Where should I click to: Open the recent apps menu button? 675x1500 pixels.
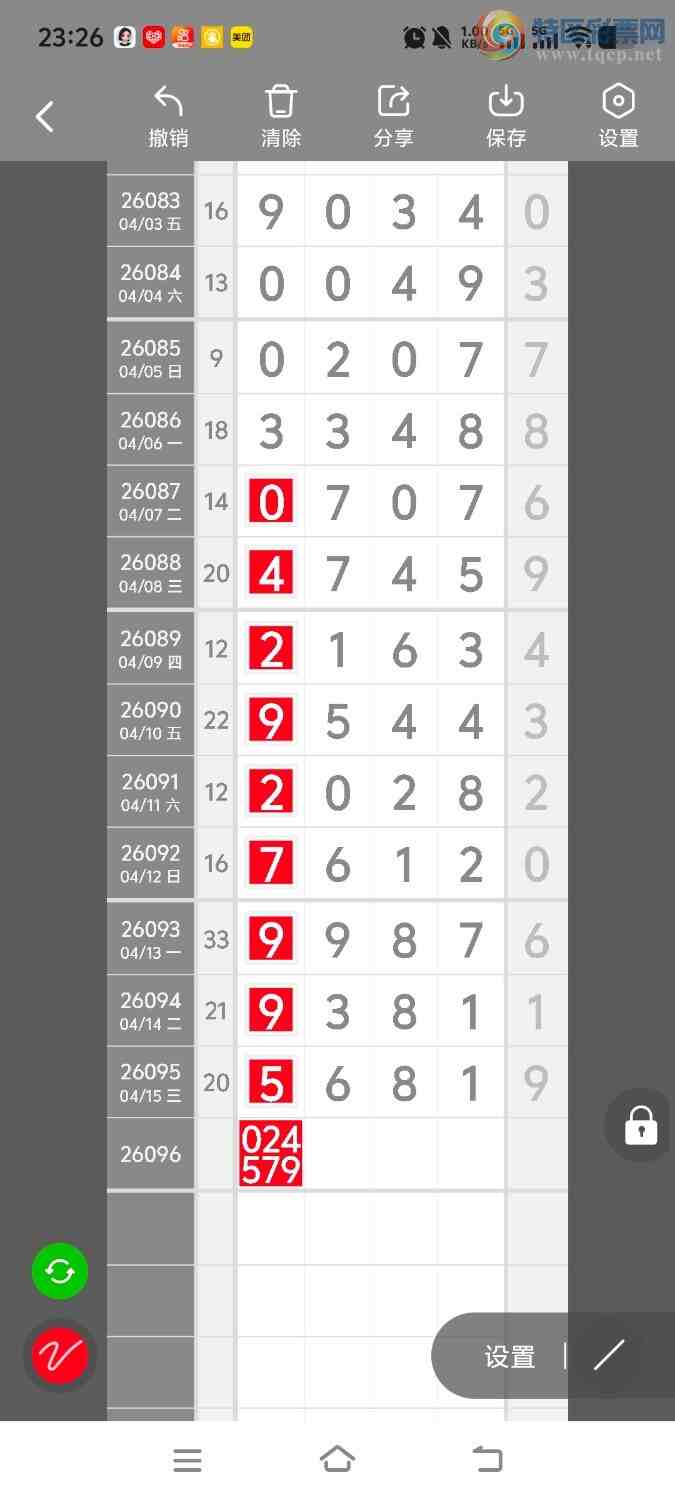point(187,1461)
